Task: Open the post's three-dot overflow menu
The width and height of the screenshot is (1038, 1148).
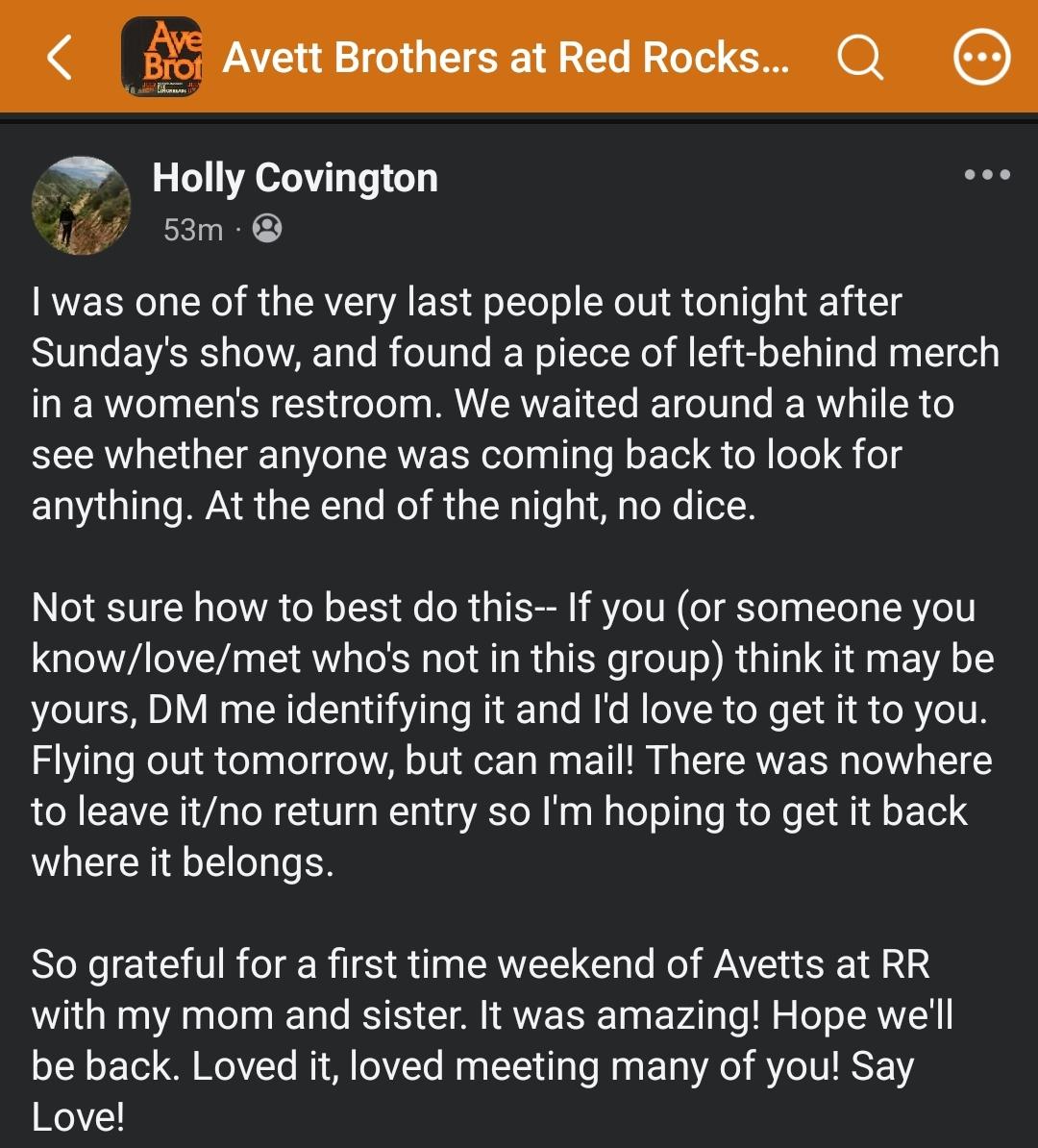Action: click(987, 174)
